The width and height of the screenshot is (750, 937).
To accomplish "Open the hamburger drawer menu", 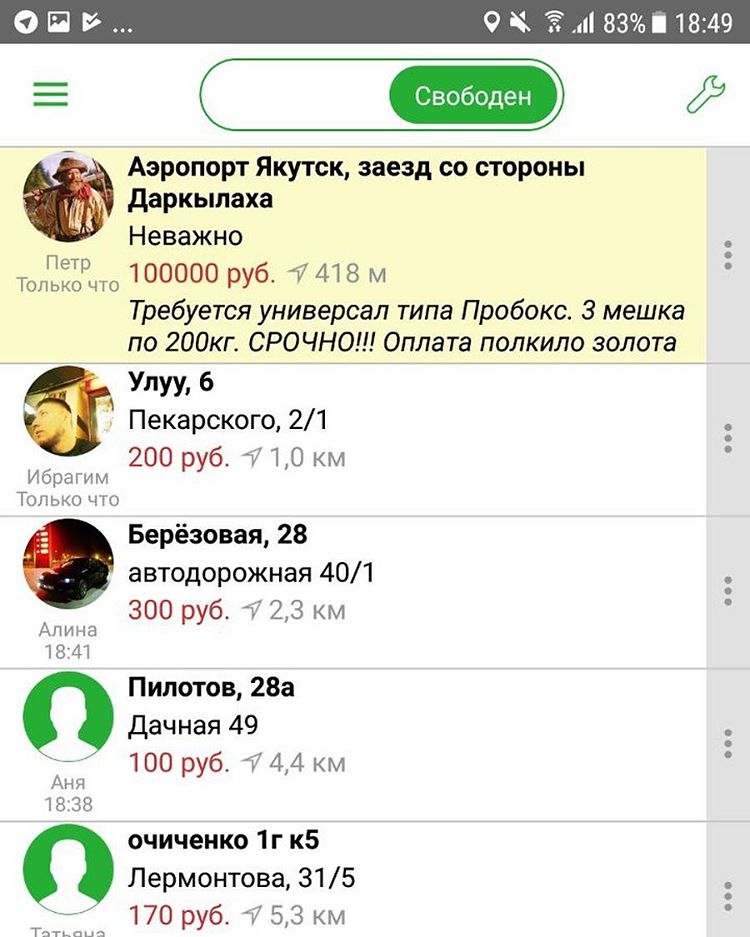I will (50, 94).
